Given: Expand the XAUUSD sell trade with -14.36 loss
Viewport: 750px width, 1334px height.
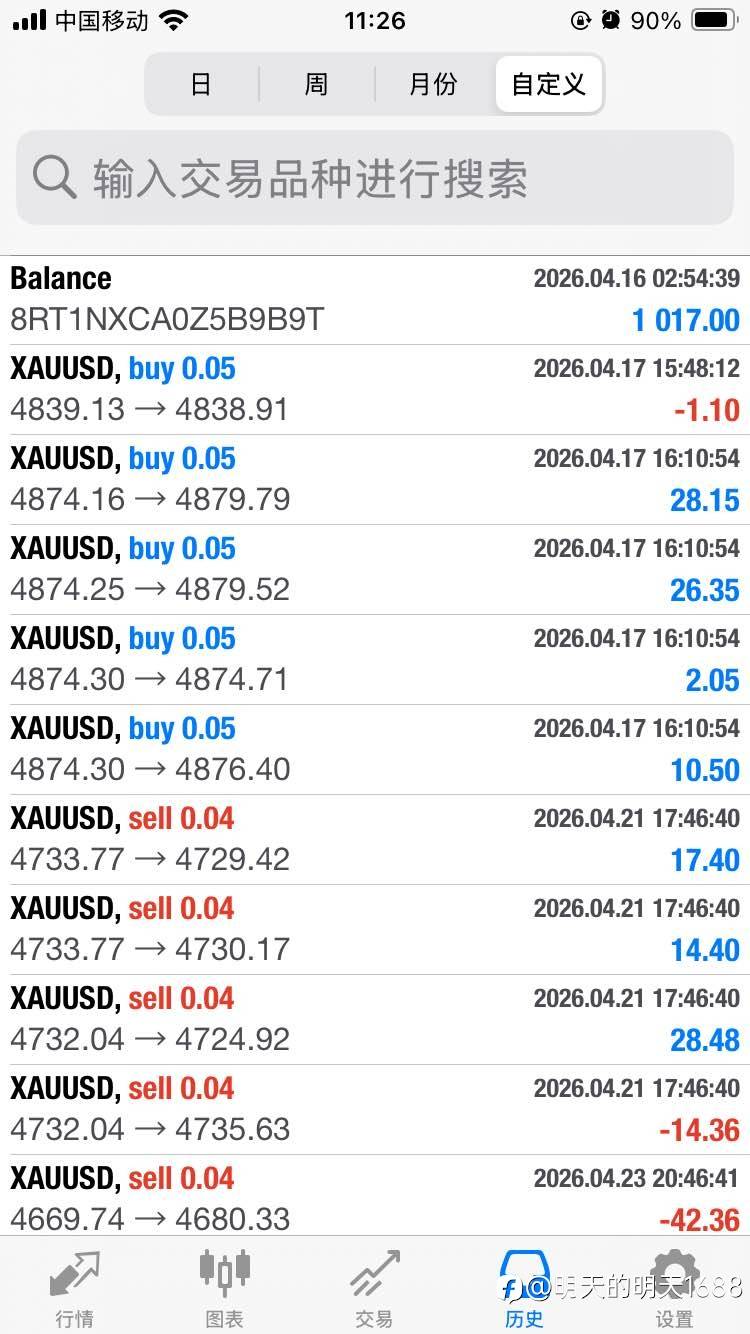Looking at the screenshot, I should pos(375,1110).
